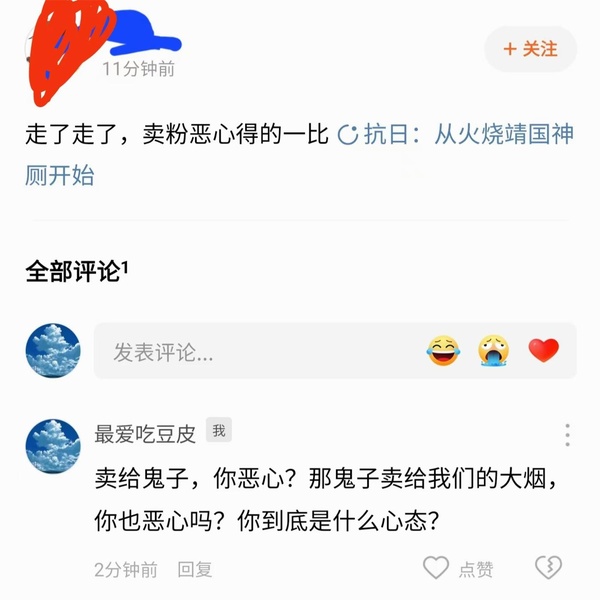Insert the loudly crying emoji
The width and height of the screenshot is (600, 600).
(x=493, y=350)
